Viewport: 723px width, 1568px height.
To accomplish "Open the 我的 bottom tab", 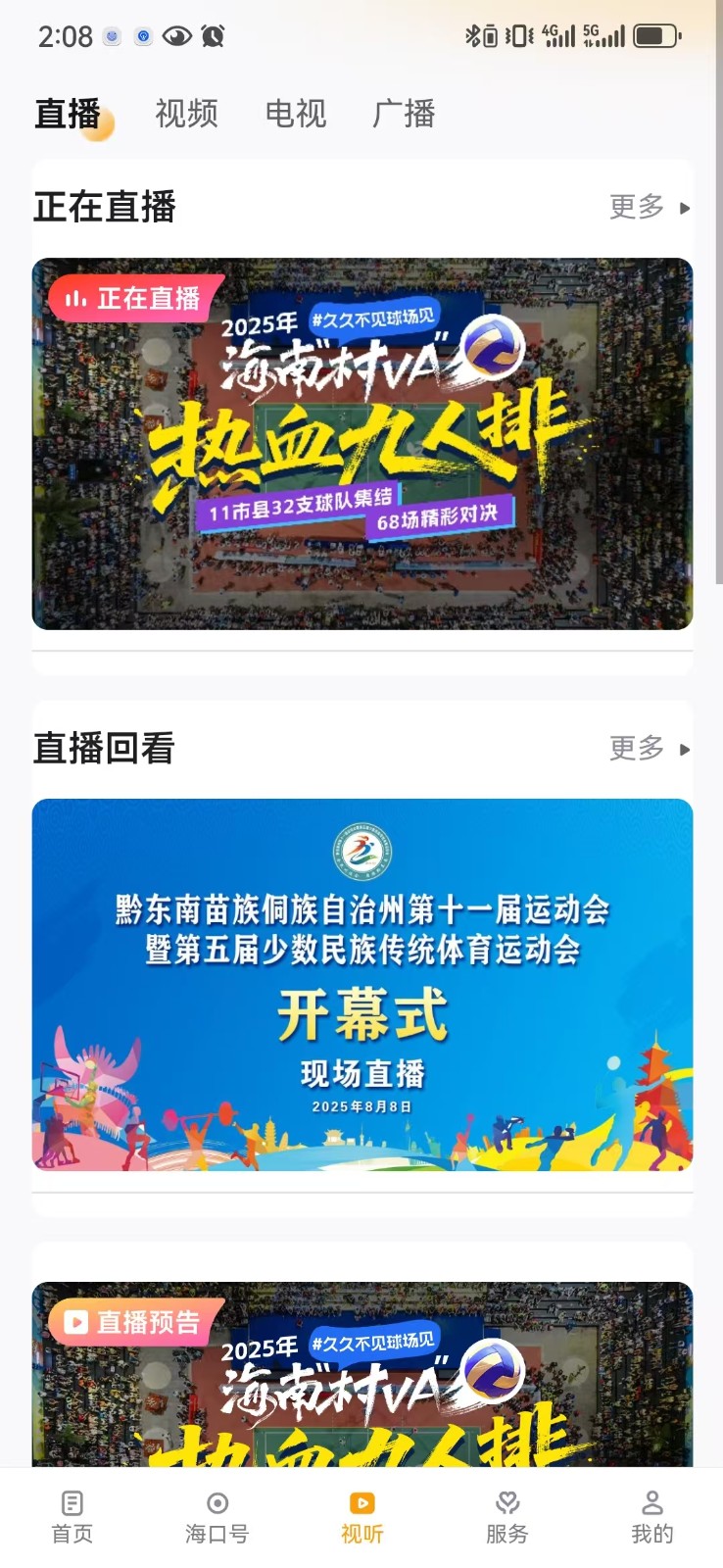I will [x=651, y=1516].
